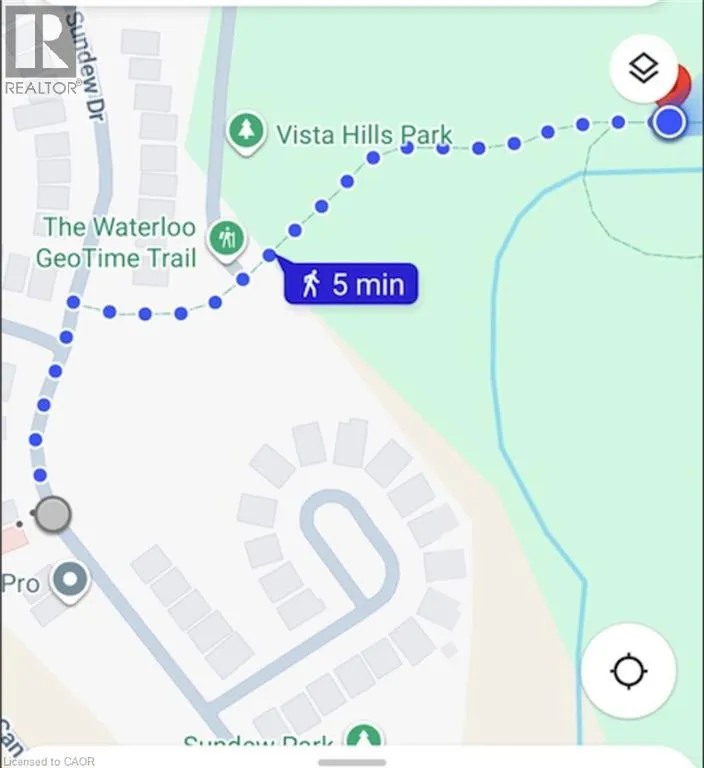Select the grey location pin beside Pro

pyautogui.click(x=70, y=579)
